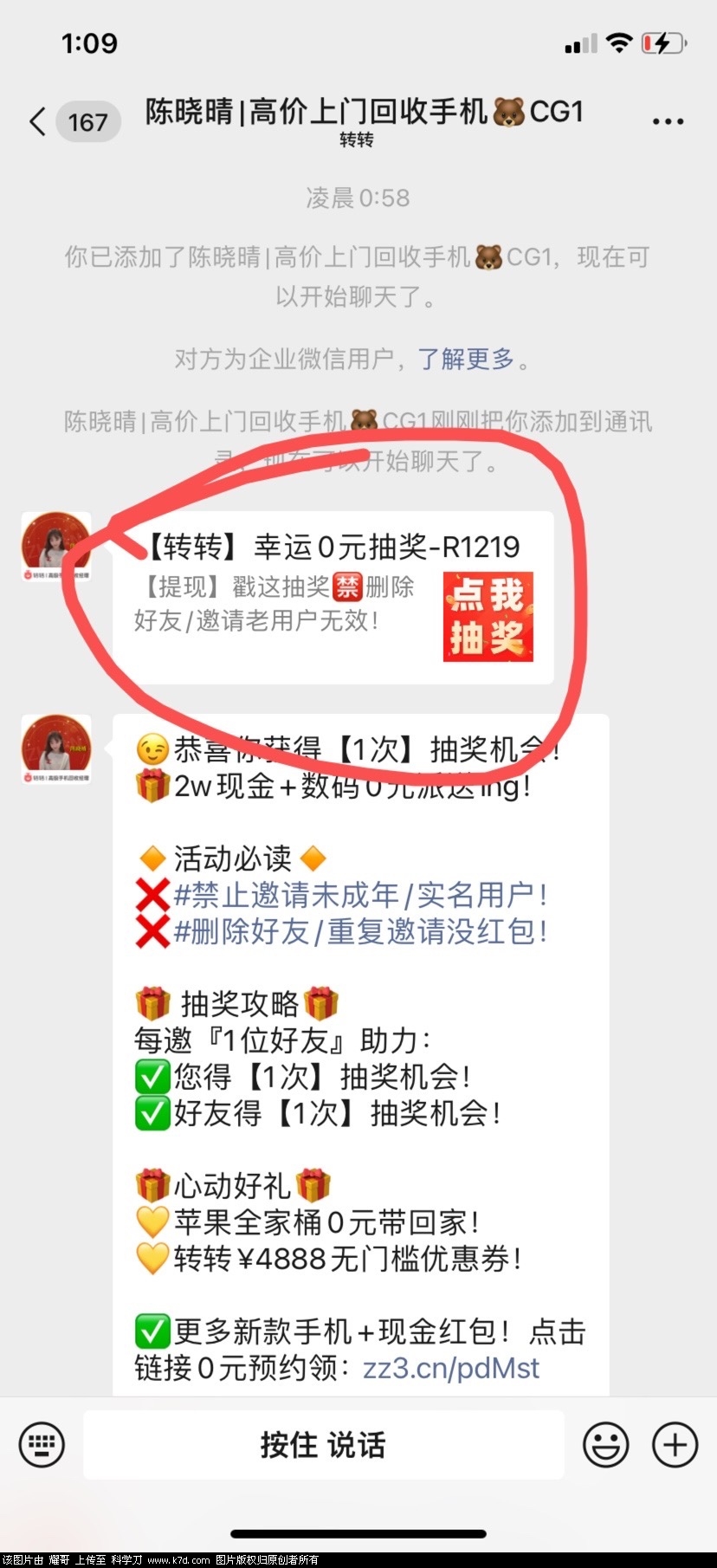Open the emoji sticker panel
The image size is (717, 1568).
pyautogui.click(x=605, y=1444)
